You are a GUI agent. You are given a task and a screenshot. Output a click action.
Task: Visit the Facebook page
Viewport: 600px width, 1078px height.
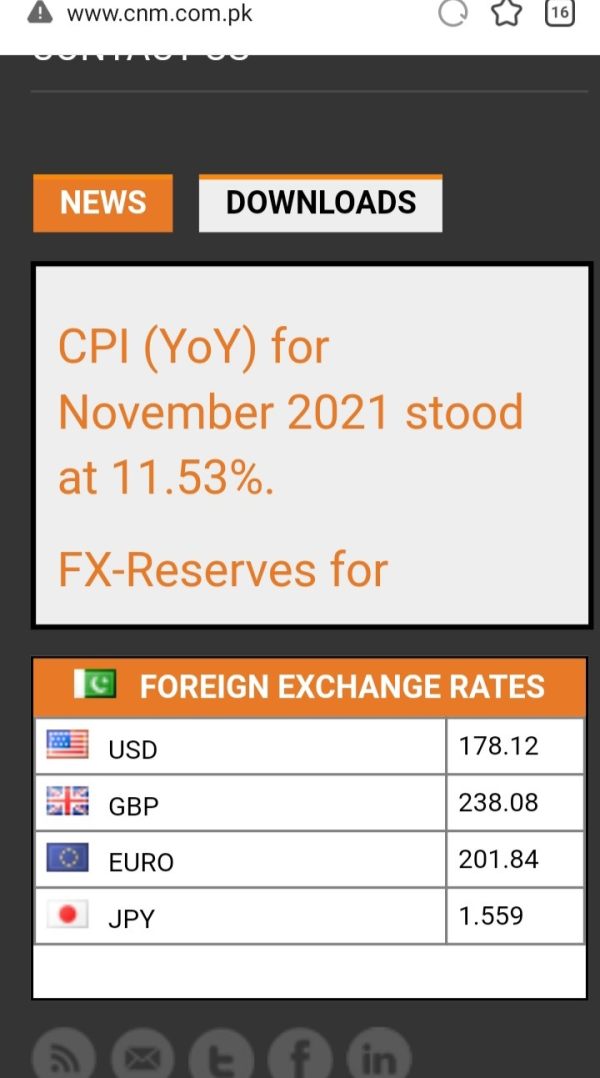click(300, 1055)
